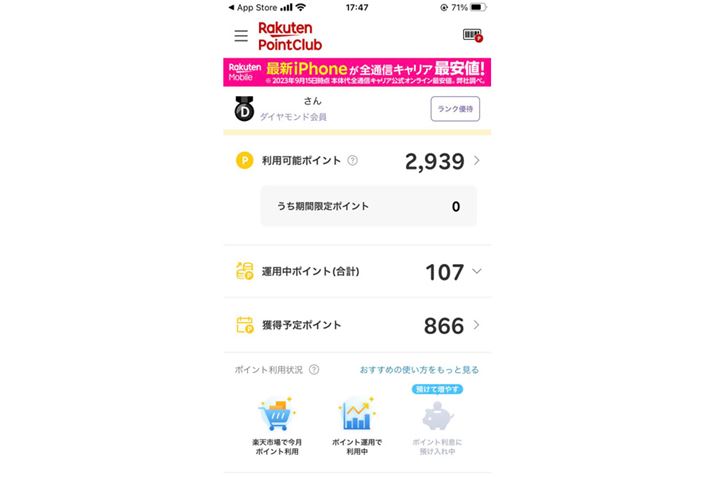The width and height of the screenshot is (715, 477).
Task: Open 獲得予定ポイント details
Action: pos(357,325)
